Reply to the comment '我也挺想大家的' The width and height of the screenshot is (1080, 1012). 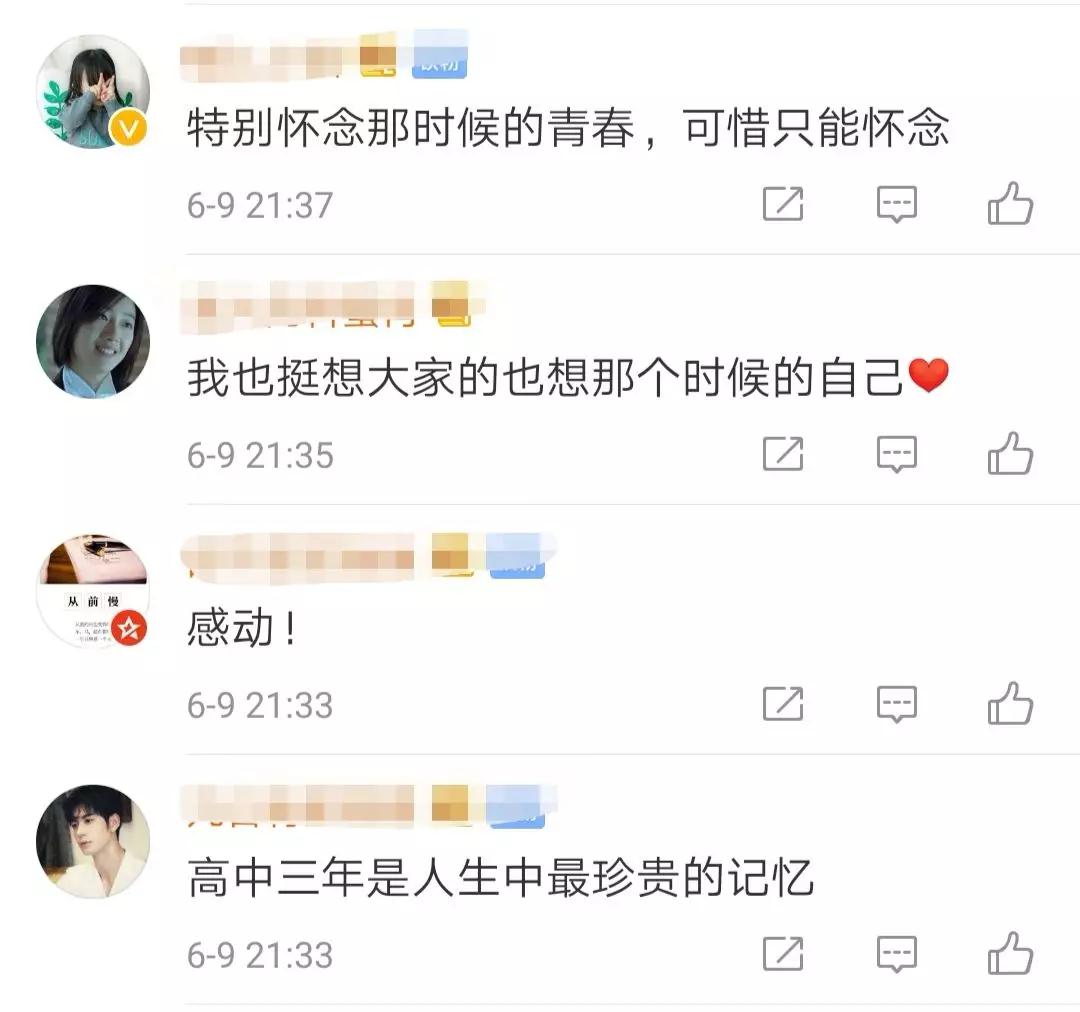click(897, 454)
